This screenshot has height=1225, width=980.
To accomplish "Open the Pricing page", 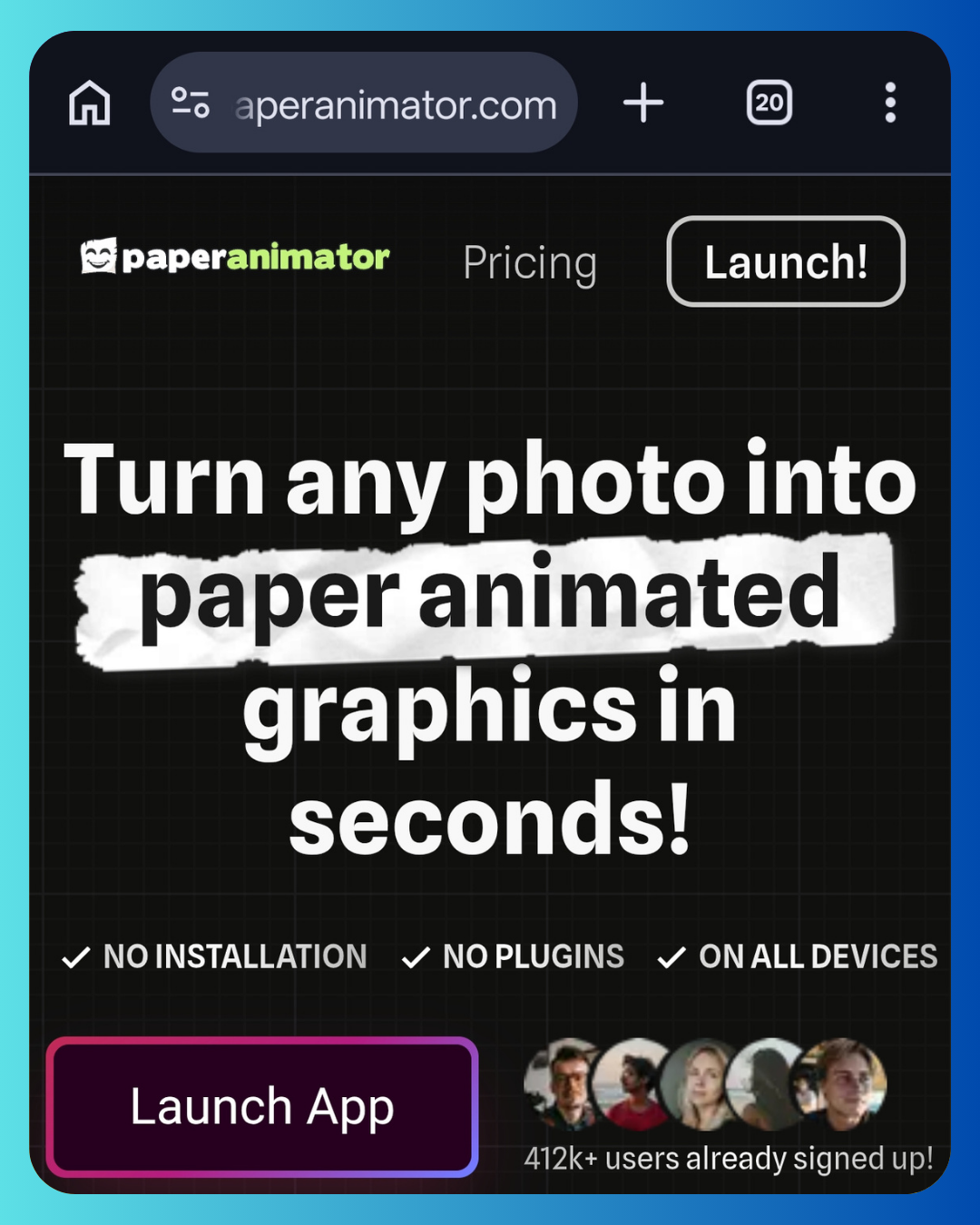I will pos(529,262).
